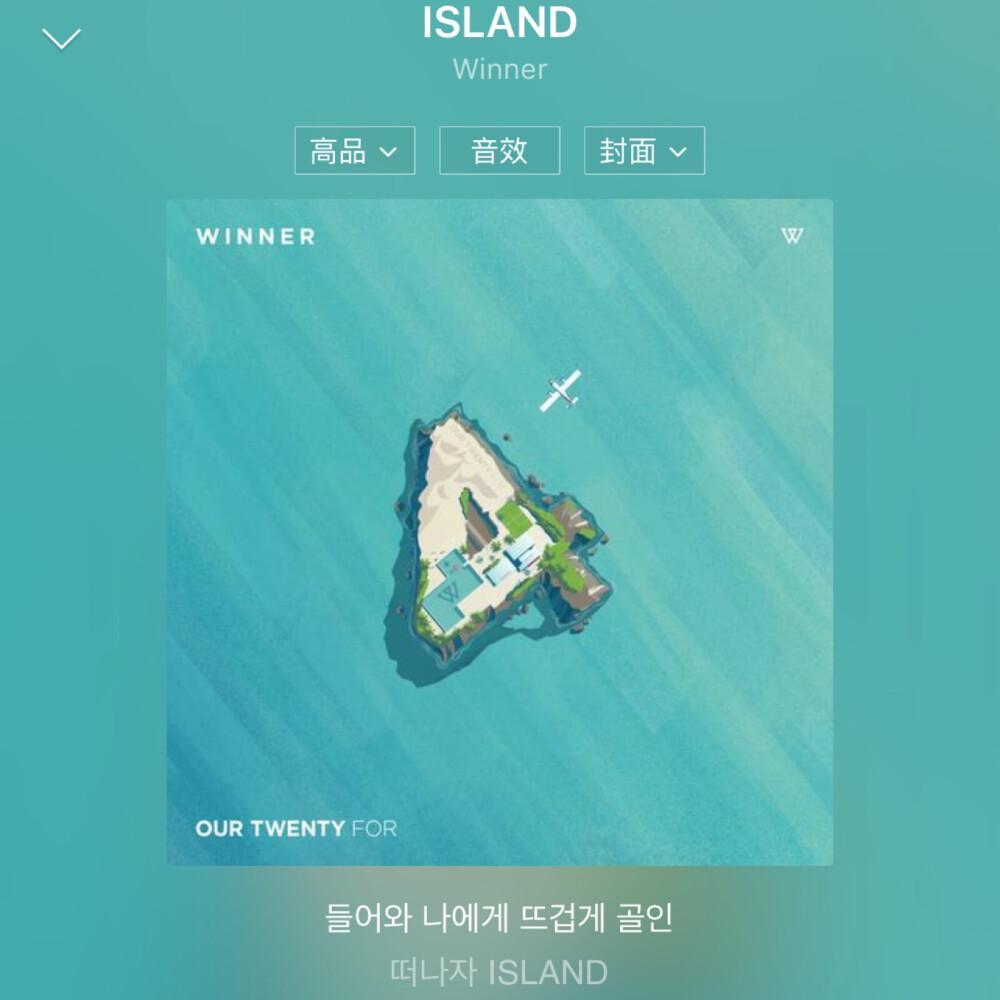
Task: Open the 高品 audio quality dropdown
Action: pos(354,151)
